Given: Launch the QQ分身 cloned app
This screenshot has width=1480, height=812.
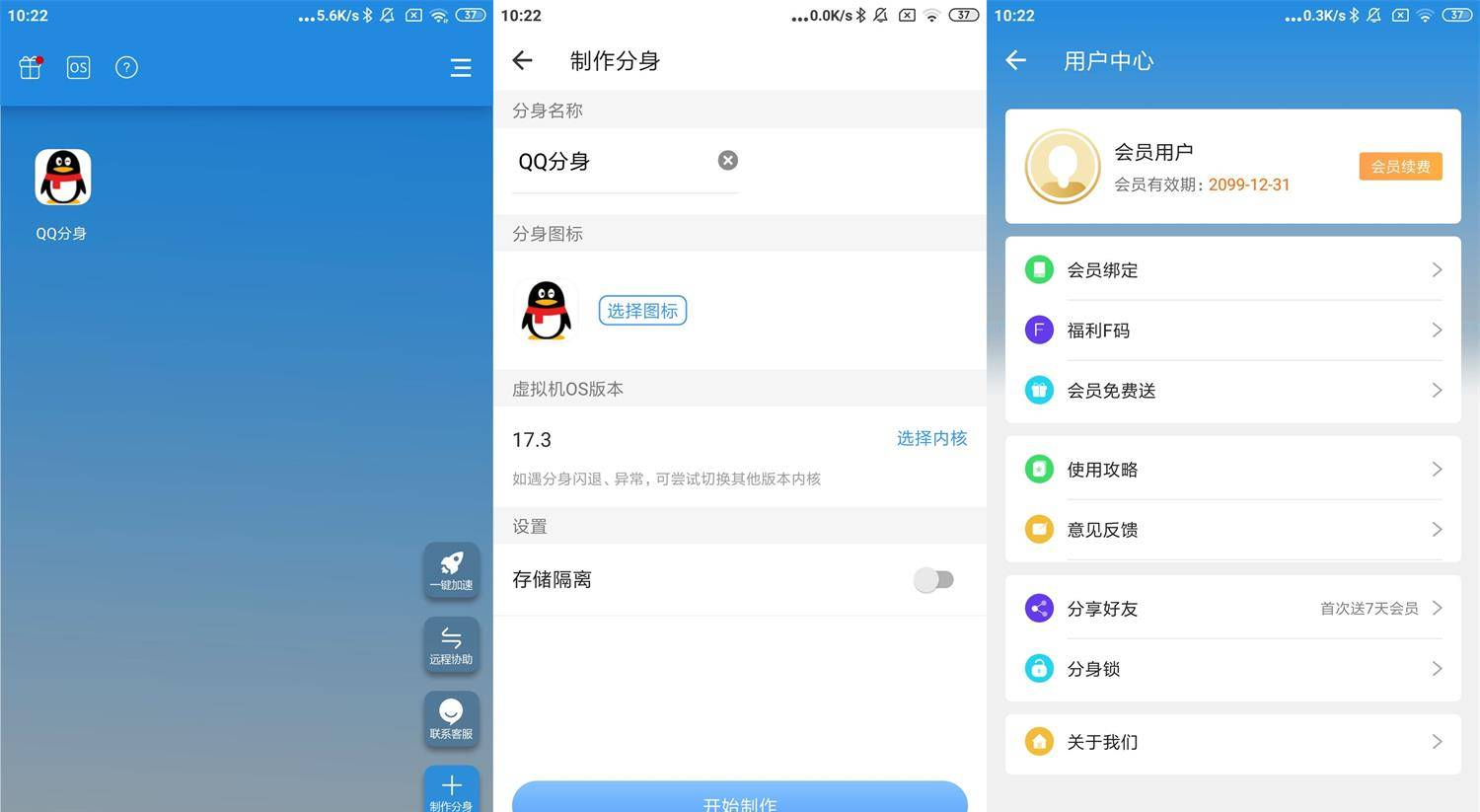Looking at the screenshot, I should coord(62,178).
